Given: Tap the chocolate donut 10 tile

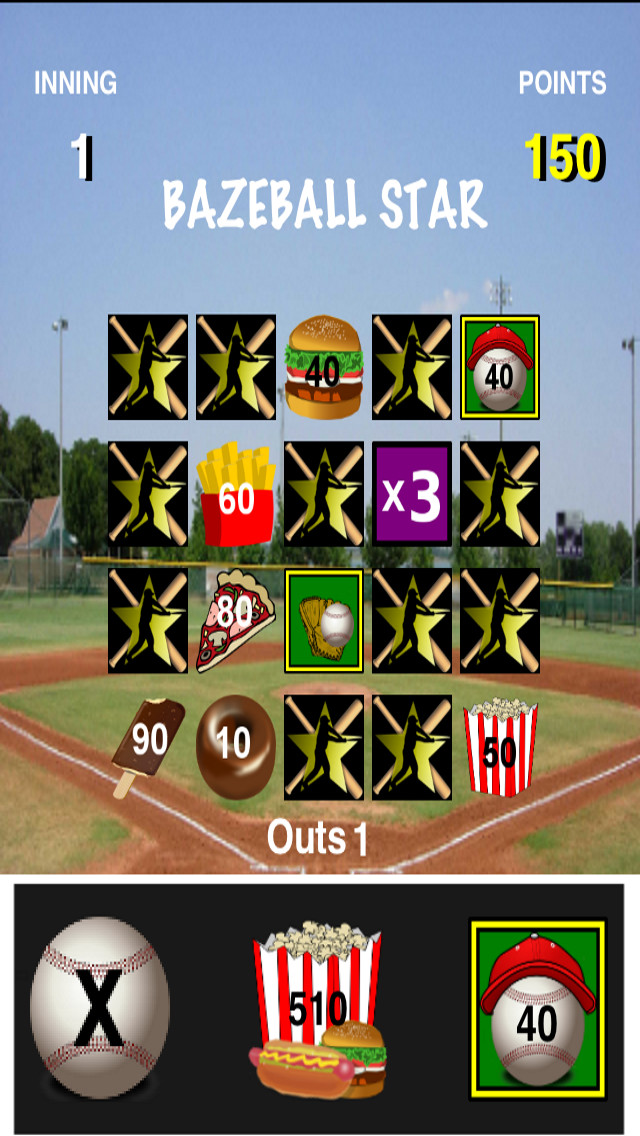Looking at the screenshot, I should (236, 747).
